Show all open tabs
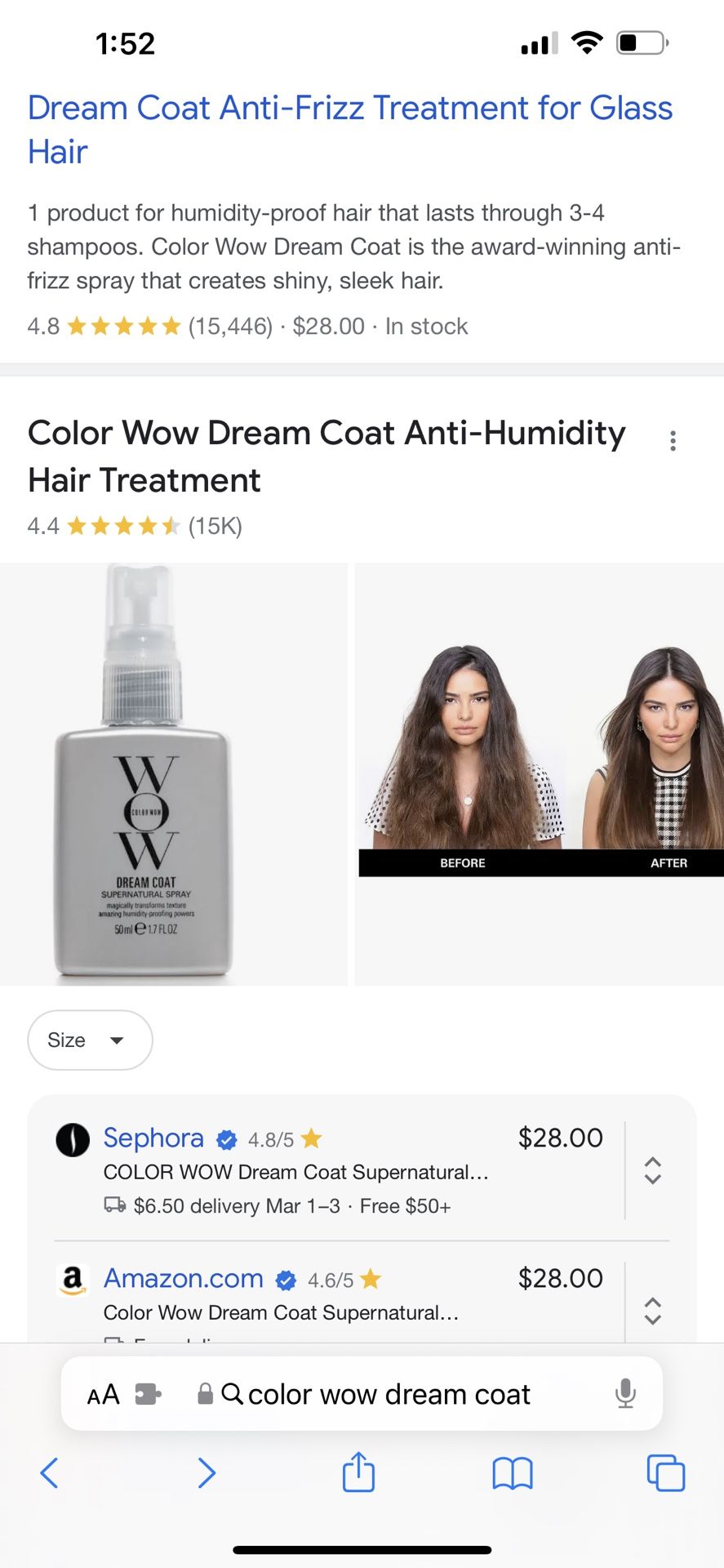This screenshot has width=724, height=1568. [x=666, y=1473]
